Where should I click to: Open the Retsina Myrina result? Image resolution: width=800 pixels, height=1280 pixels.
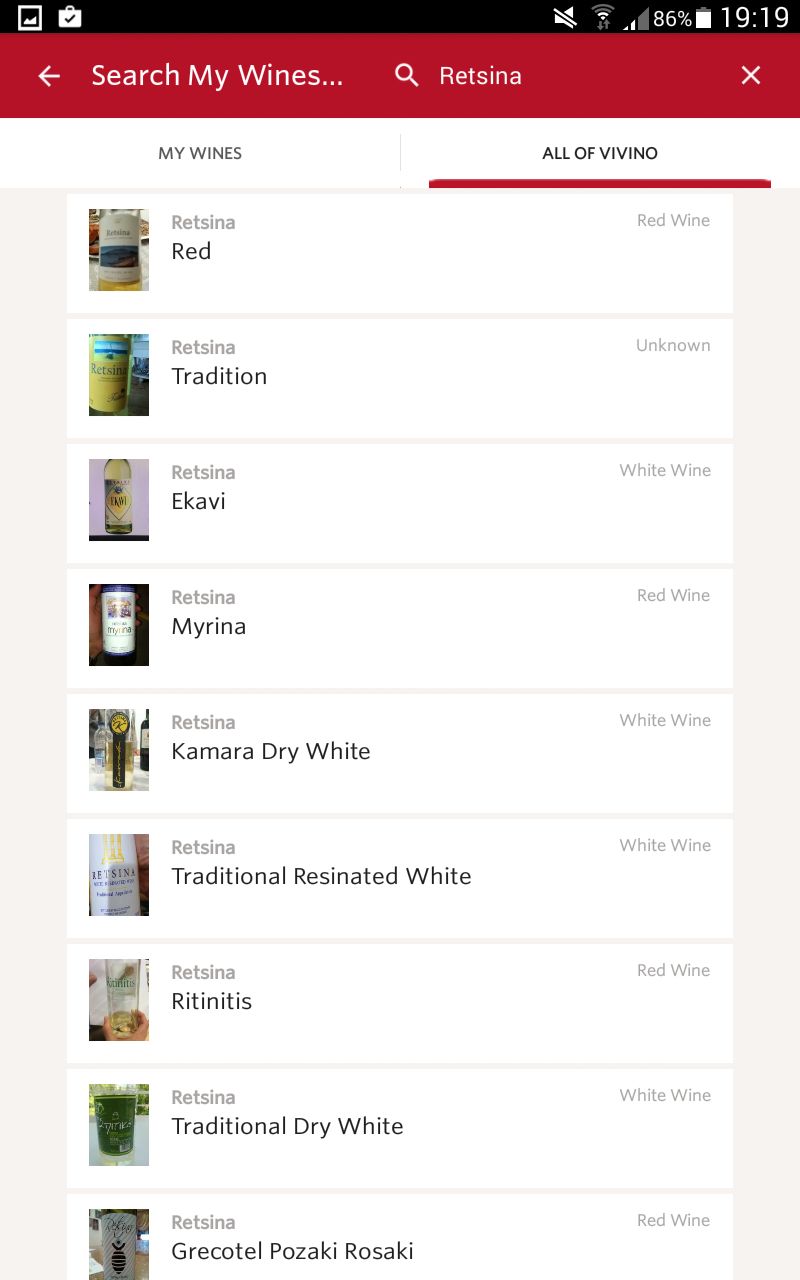(400, 628)
